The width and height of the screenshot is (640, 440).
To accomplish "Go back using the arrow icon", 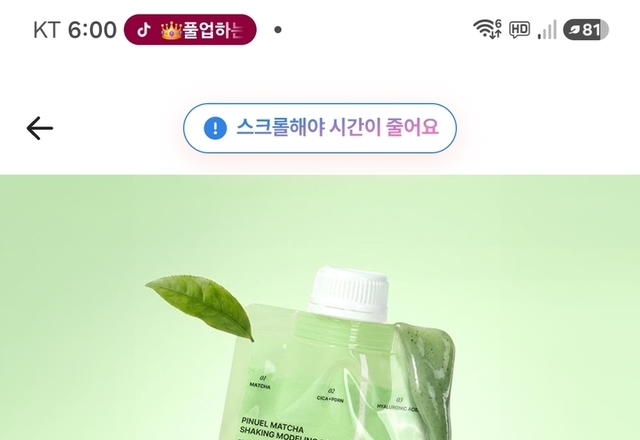I will [x=40, y=128].
